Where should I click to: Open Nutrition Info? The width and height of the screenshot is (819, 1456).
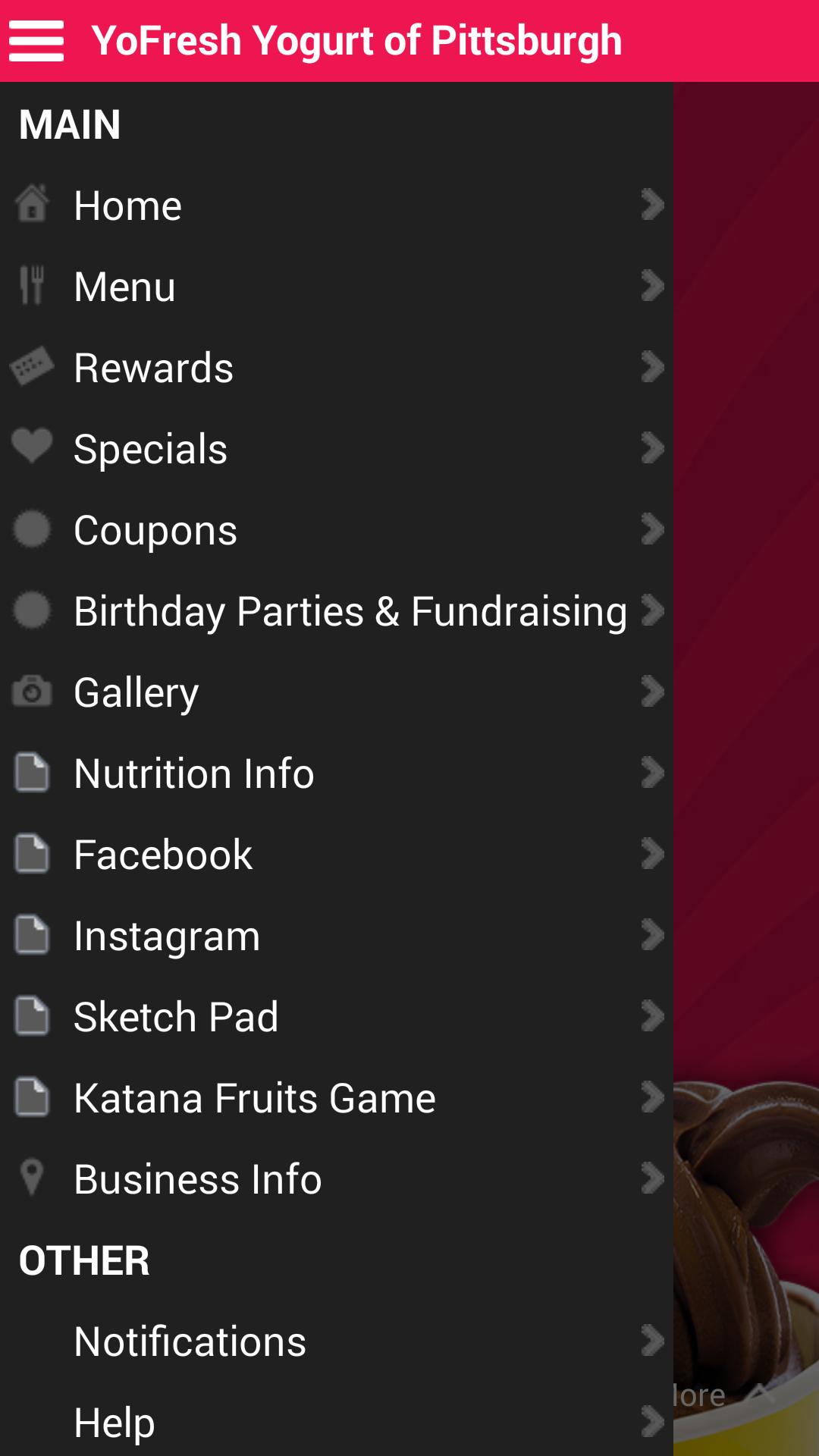tap(336, 773)
